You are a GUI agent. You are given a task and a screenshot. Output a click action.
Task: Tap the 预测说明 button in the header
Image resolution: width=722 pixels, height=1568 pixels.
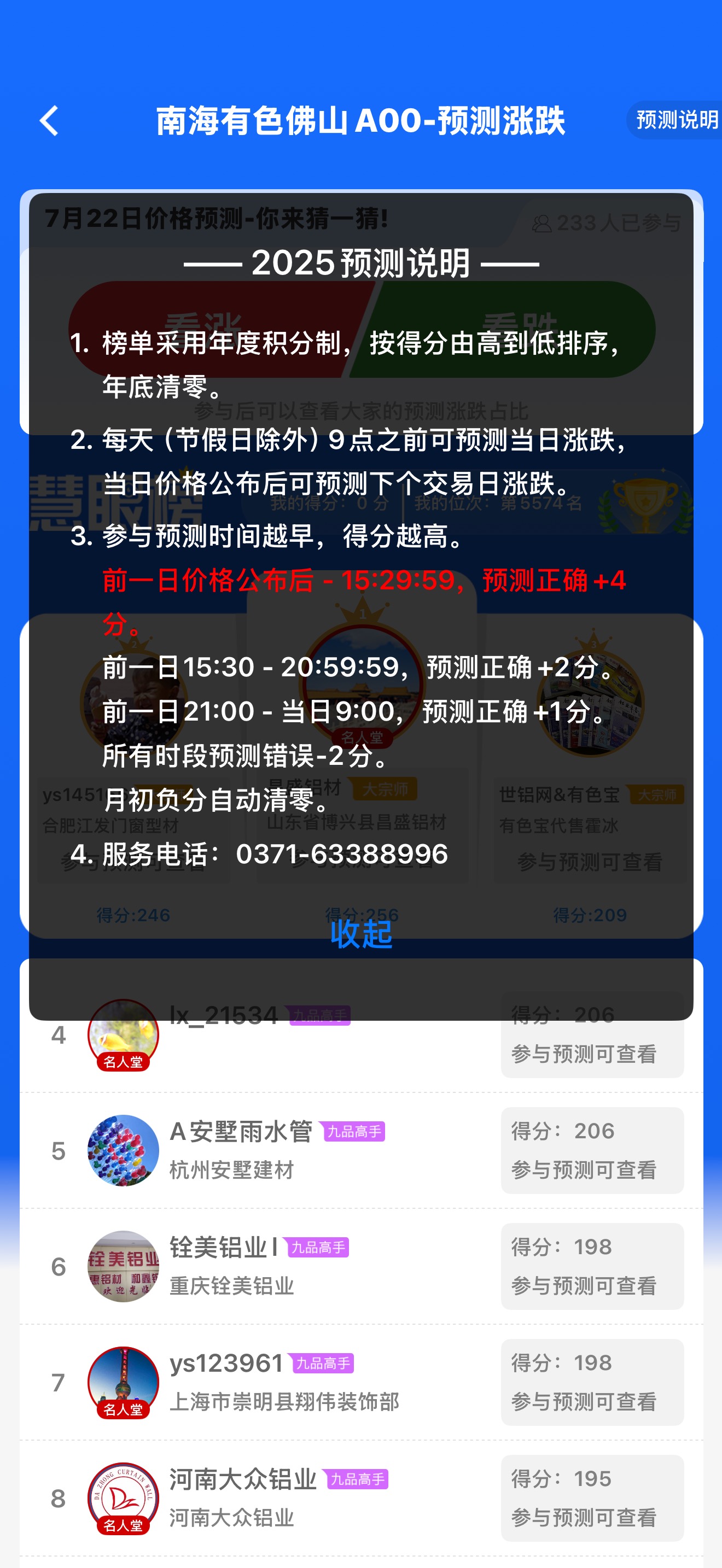(x=674, y=120)
